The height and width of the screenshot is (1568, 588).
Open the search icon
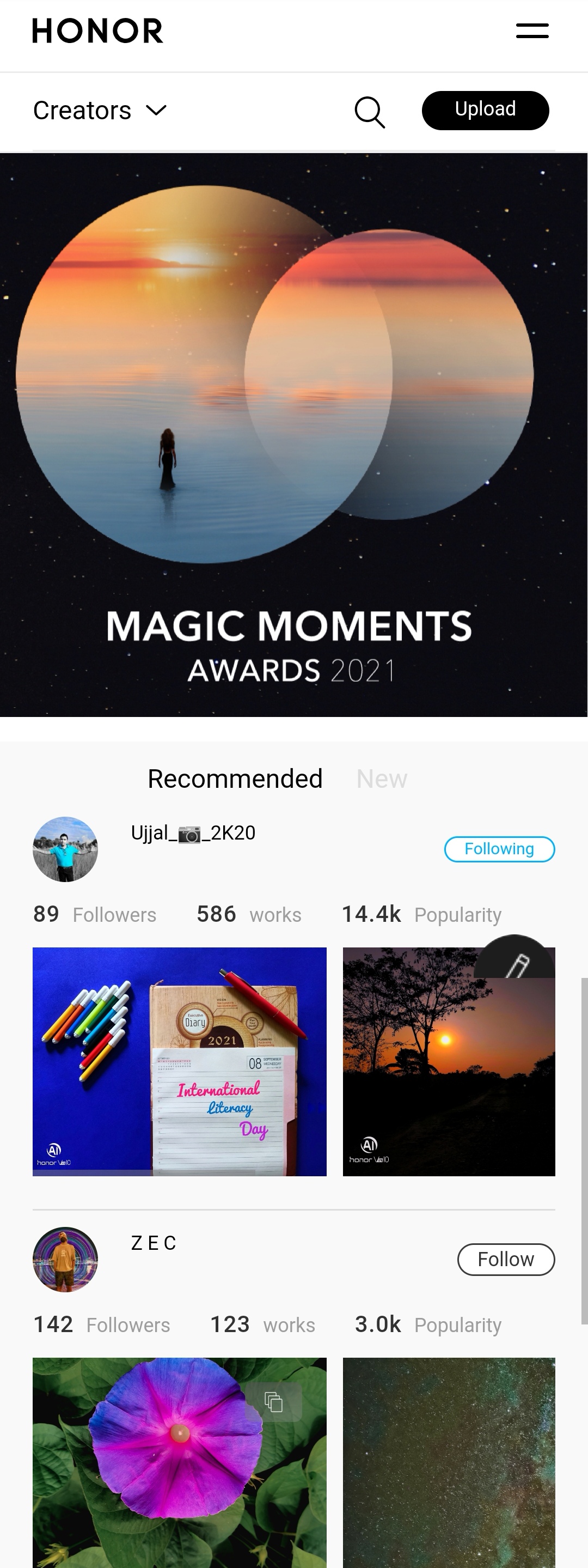370,112
